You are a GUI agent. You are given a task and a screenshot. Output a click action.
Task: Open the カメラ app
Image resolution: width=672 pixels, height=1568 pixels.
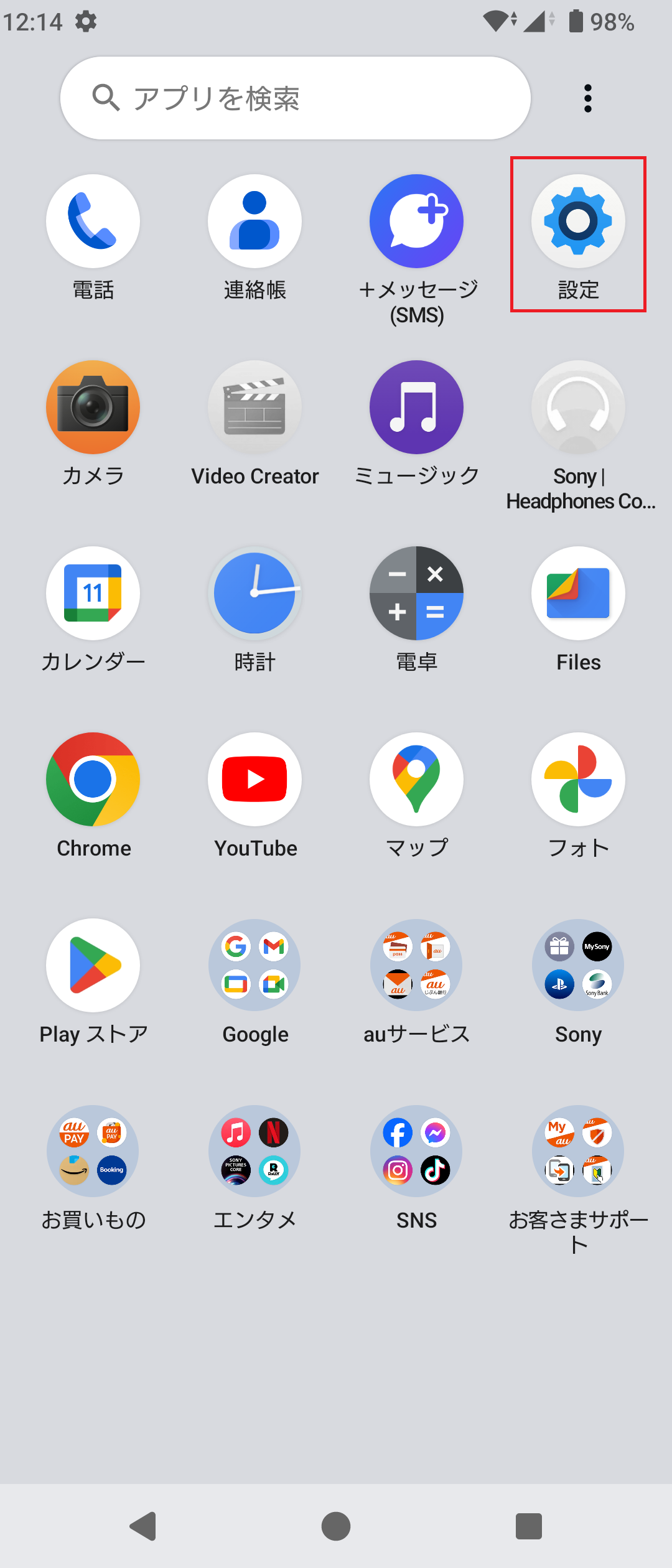click(93, 407)
